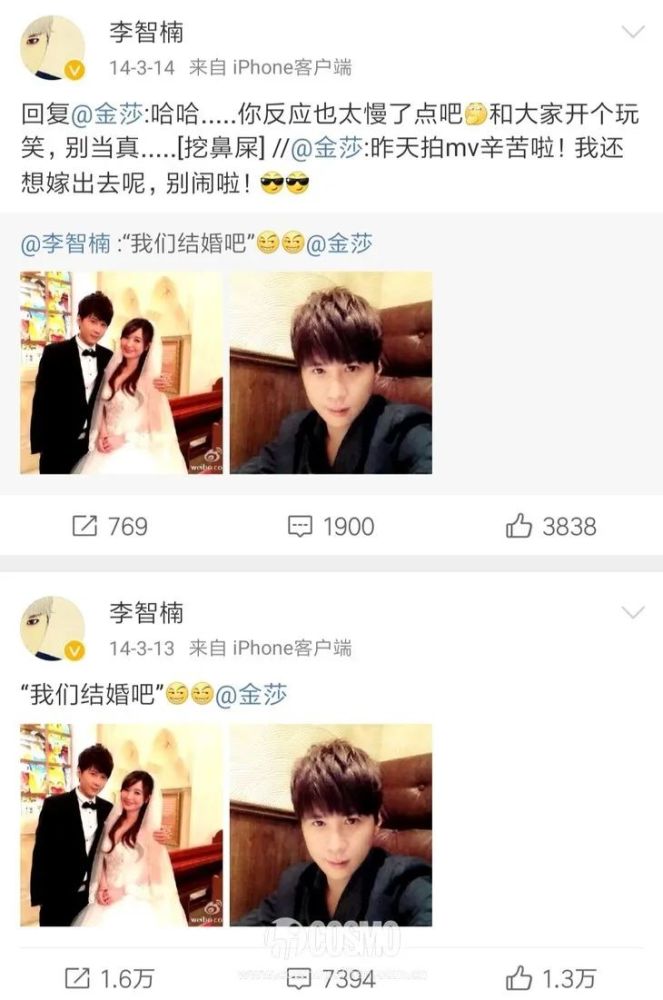The image size is (663, 1000).
Task: Like the post with 3838 likes
Action: coord(551,526)
